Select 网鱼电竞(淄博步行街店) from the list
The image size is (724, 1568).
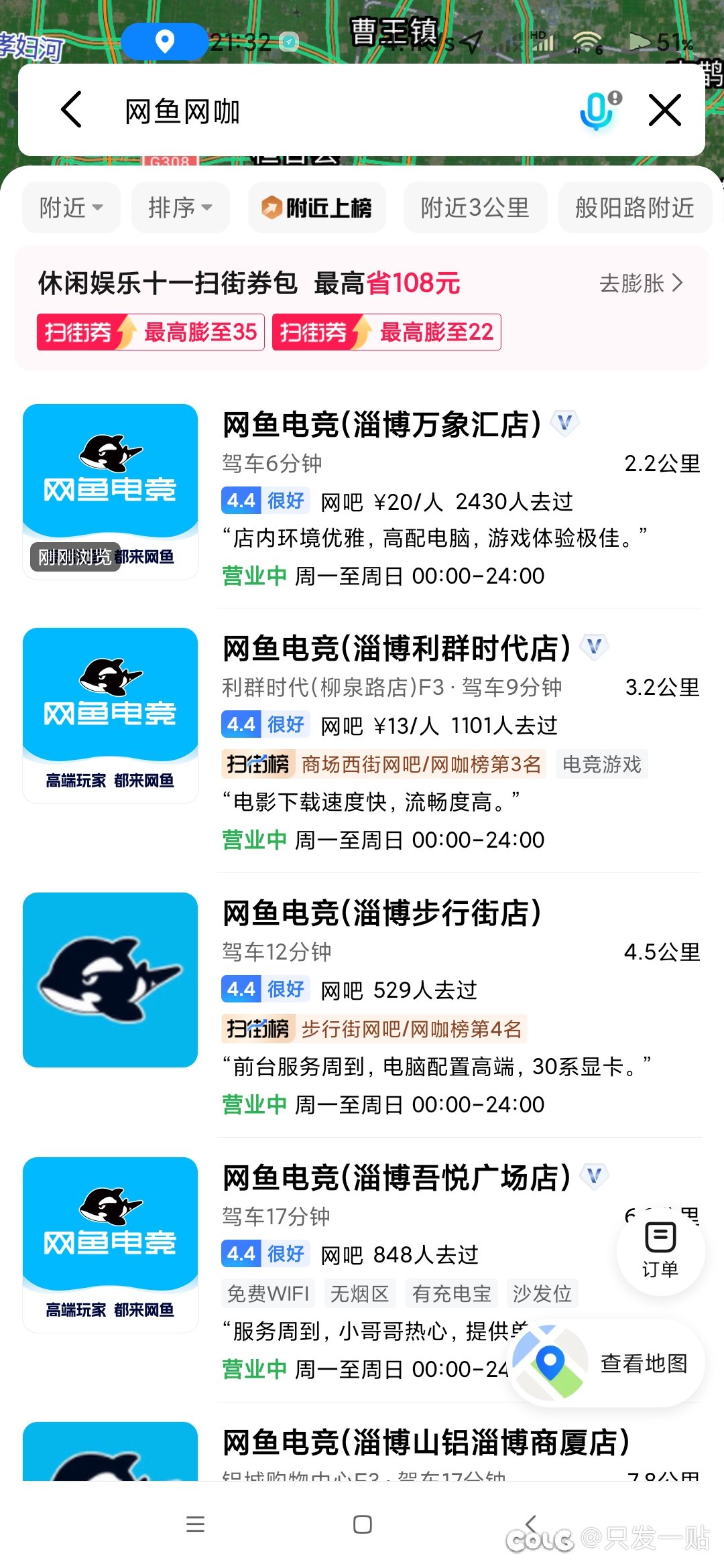click(x=382, y=913)
